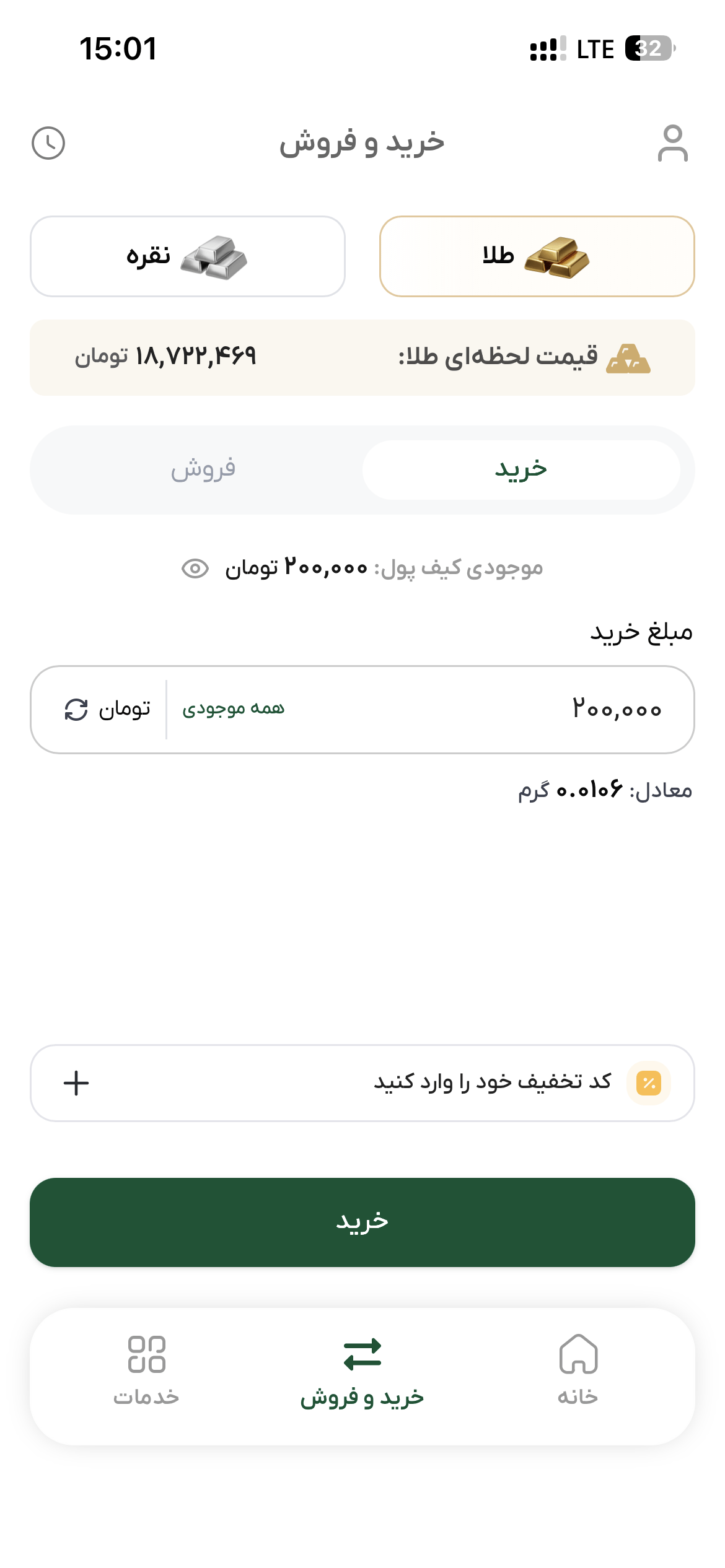Switch to the sell (فروش) tab
725x1568 pixels.
click(203, 469)
